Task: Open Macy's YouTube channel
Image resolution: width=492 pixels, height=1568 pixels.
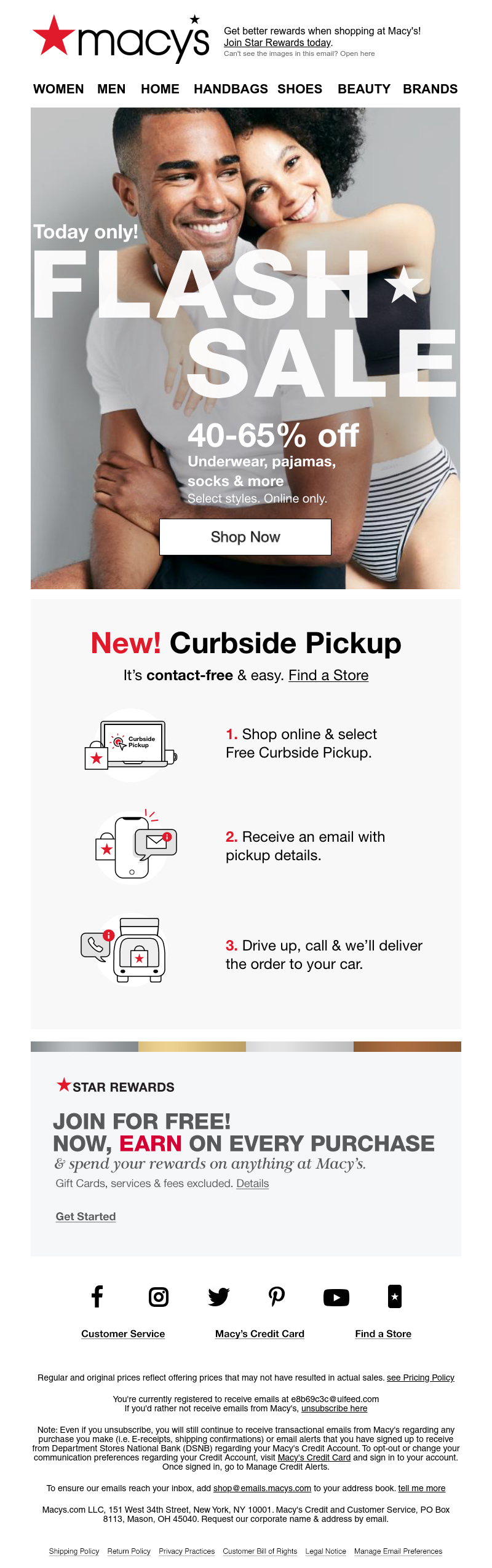Action: click(336, 1297)
